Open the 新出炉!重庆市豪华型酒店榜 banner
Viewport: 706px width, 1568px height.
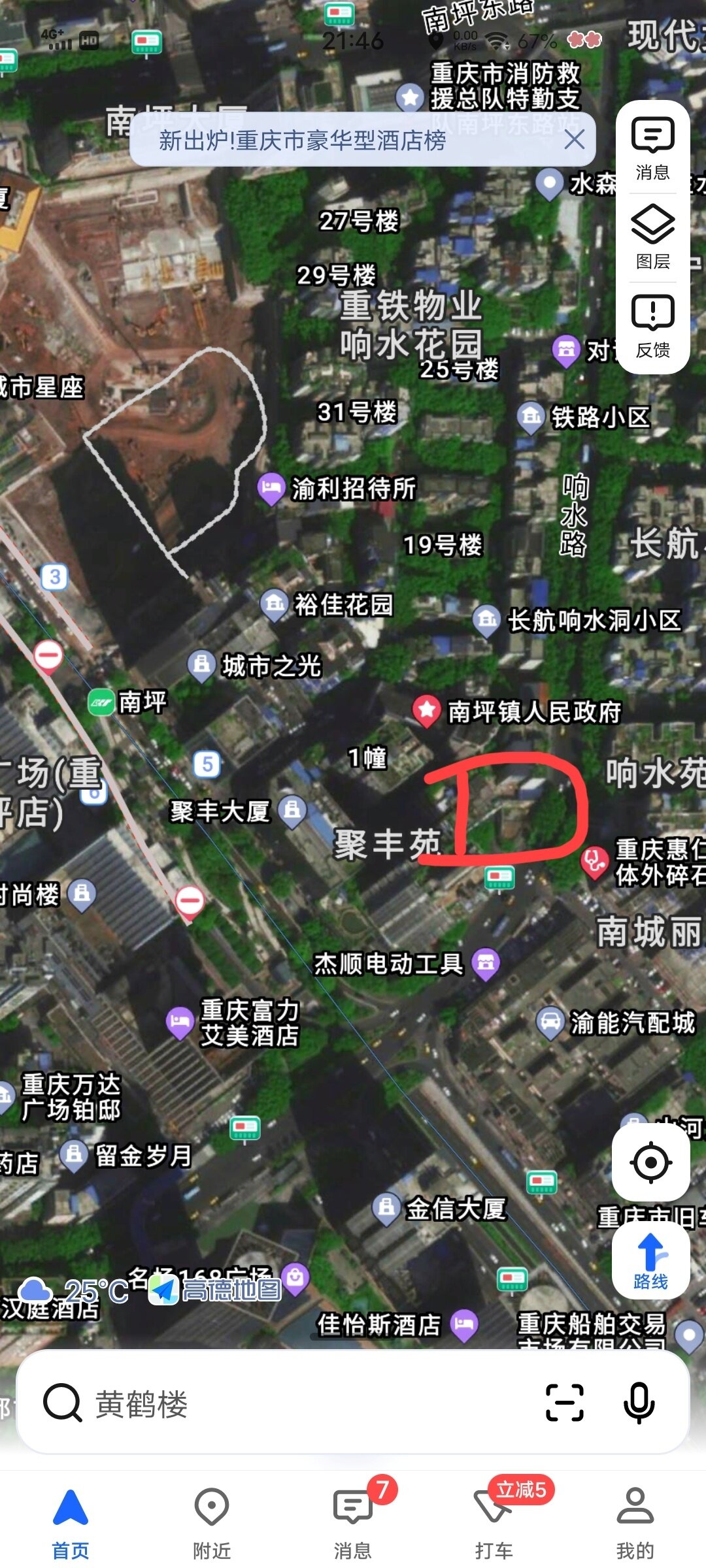(302, 140)
